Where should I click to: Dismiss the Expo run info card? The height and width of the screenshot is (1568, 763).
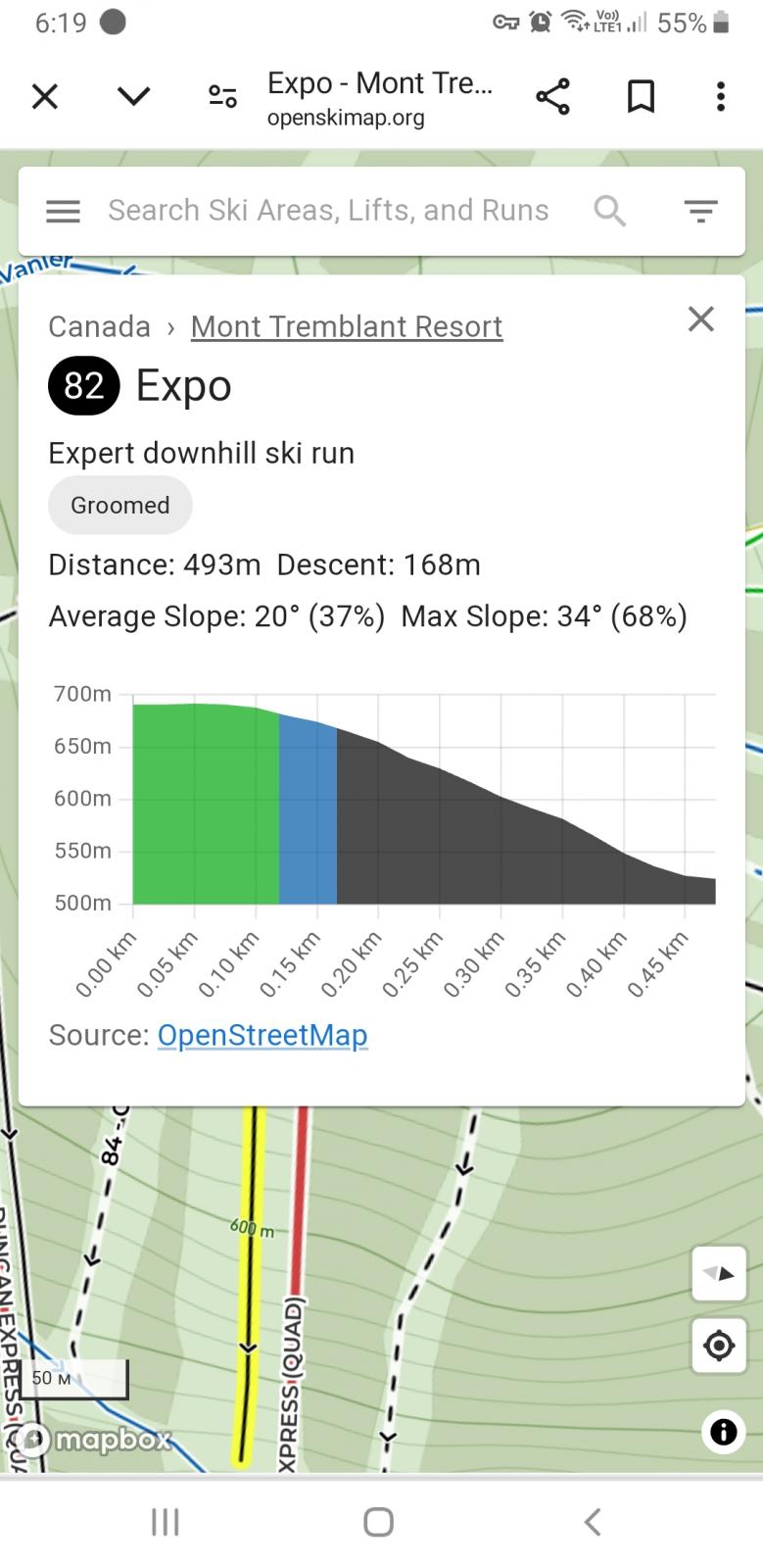[x=701, y=318]
